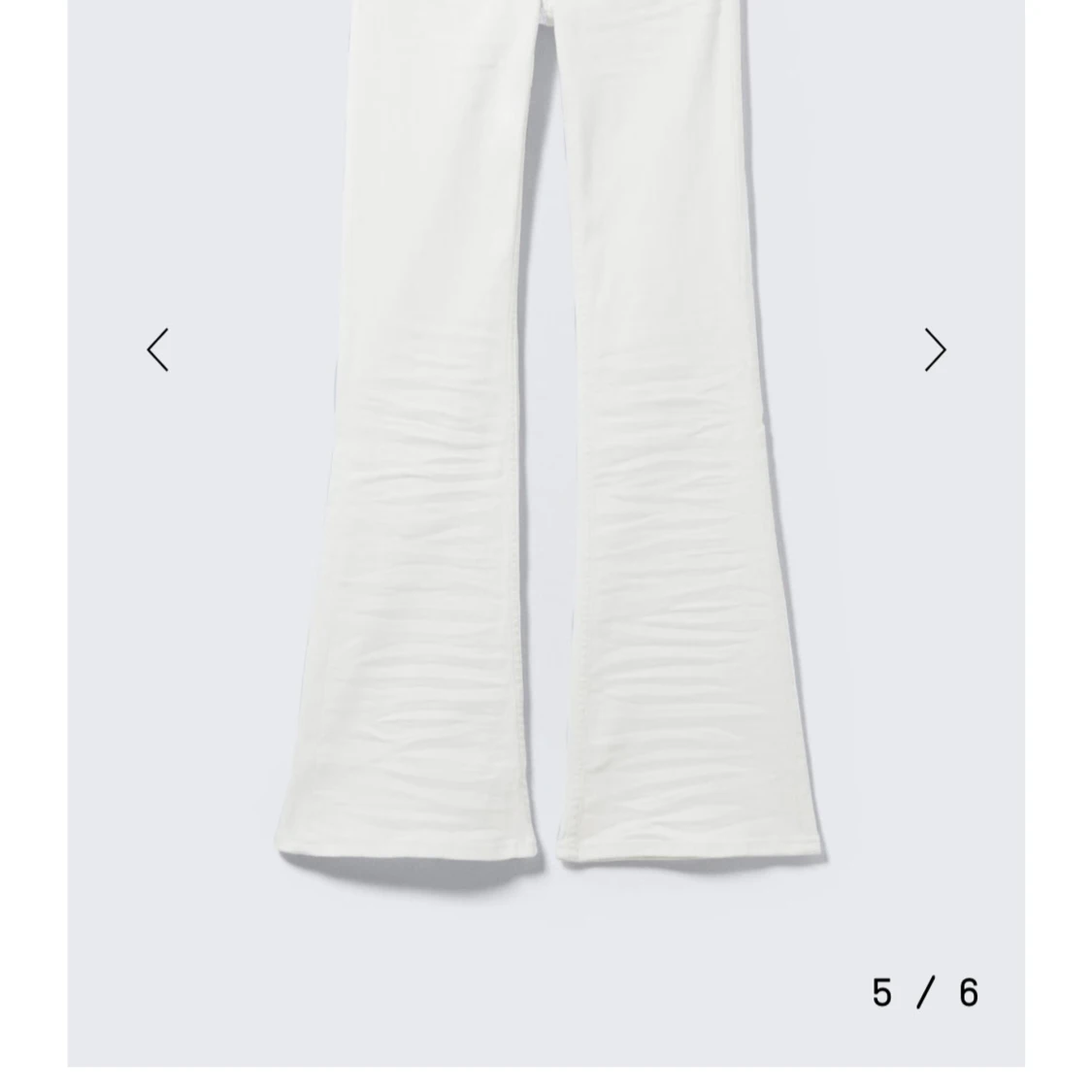
Task: Show the next product image
Action: (x=934, y=349)
